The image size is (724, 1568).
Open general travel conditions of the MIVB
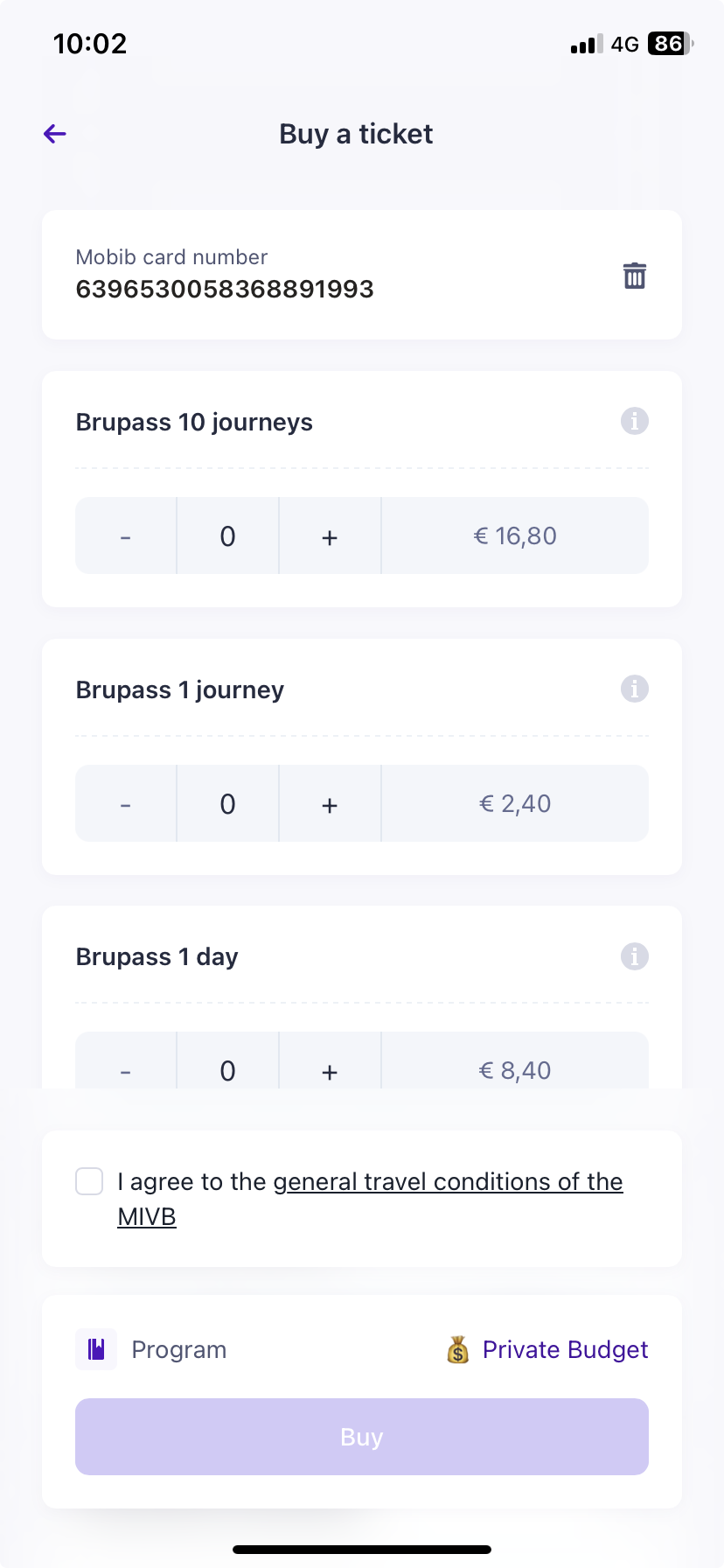448,1180
